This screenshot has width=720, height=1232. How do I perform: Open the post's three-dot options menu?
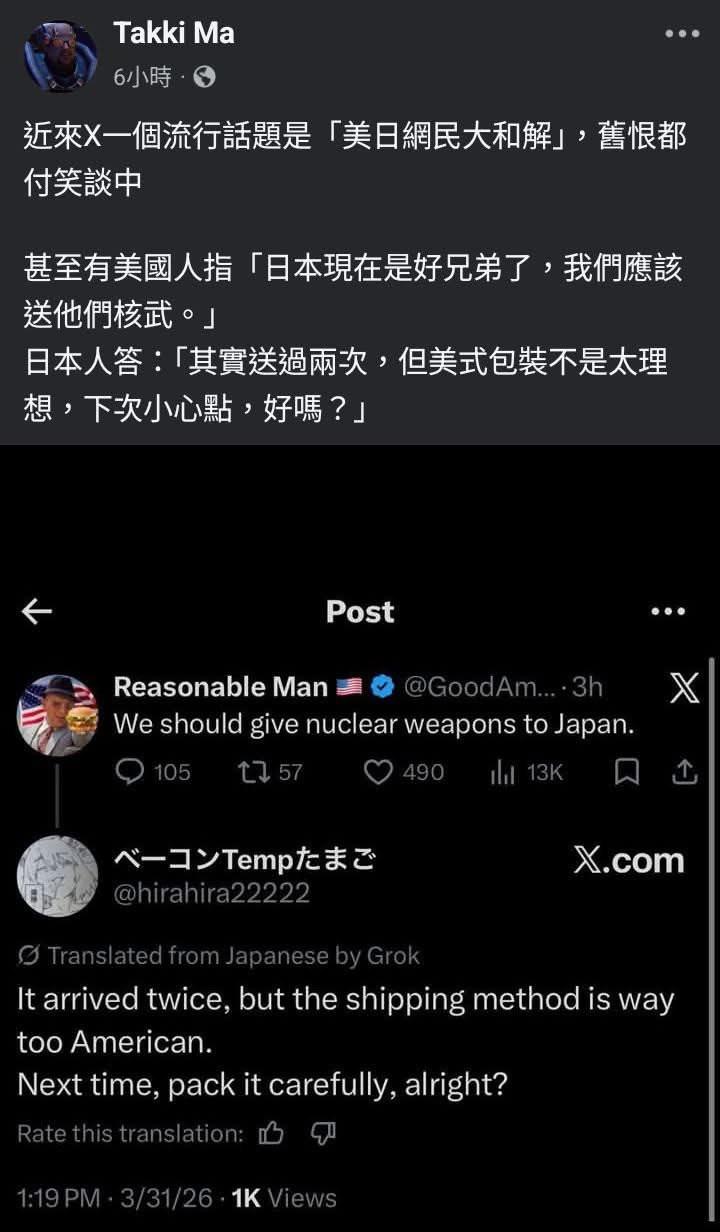point(682,34)
